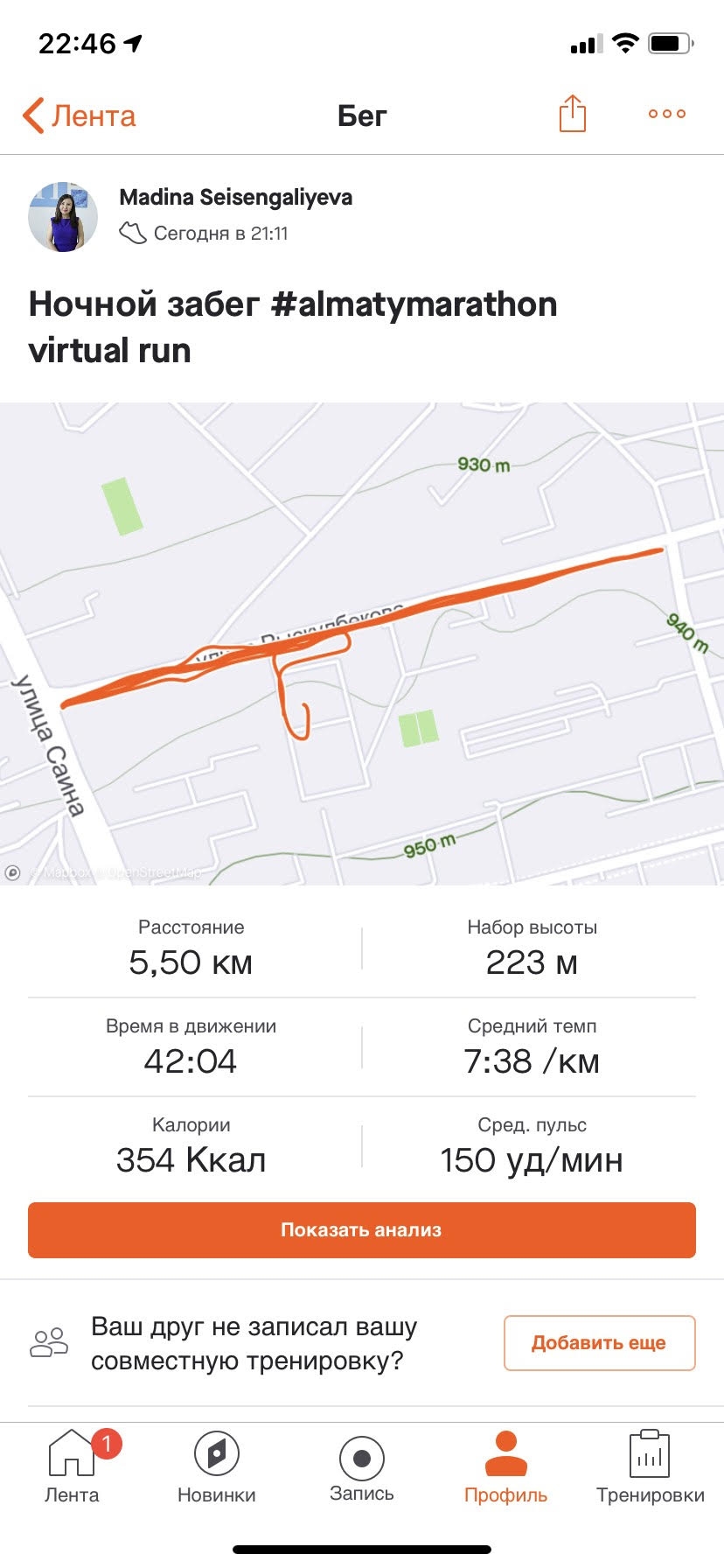724x1568 pixels.
Task: Open the run route map
Action: coord(362,643)
